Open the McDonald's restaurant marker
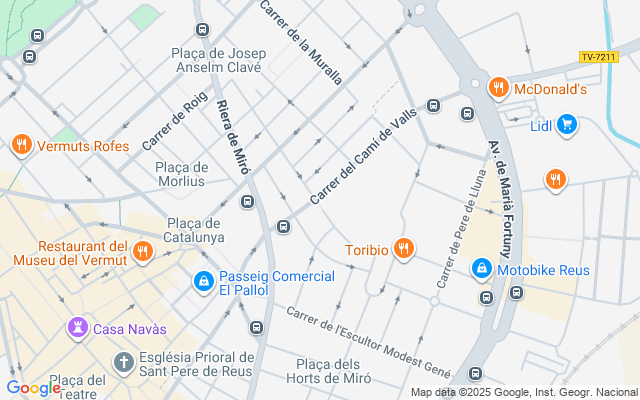Viewport: 640px width, 400px height. point(498,89)
